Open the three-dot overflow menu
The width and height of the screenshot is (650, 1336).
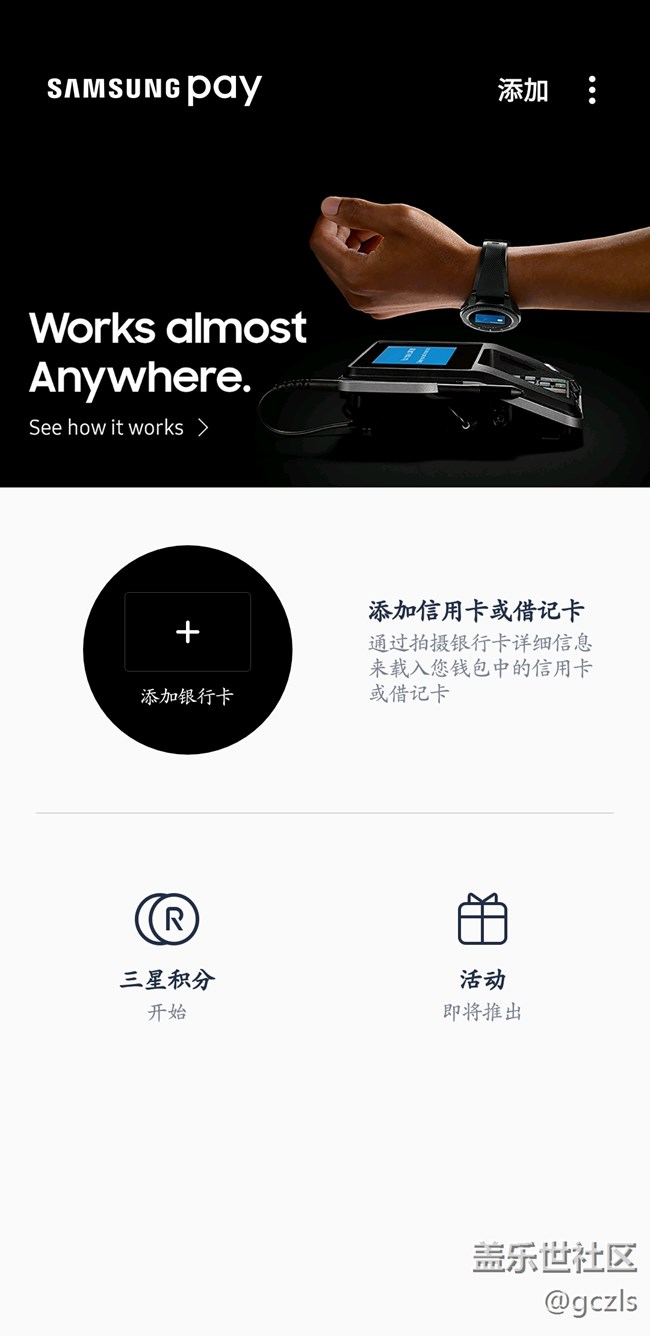pyautogui.click(x=592, y=90)
